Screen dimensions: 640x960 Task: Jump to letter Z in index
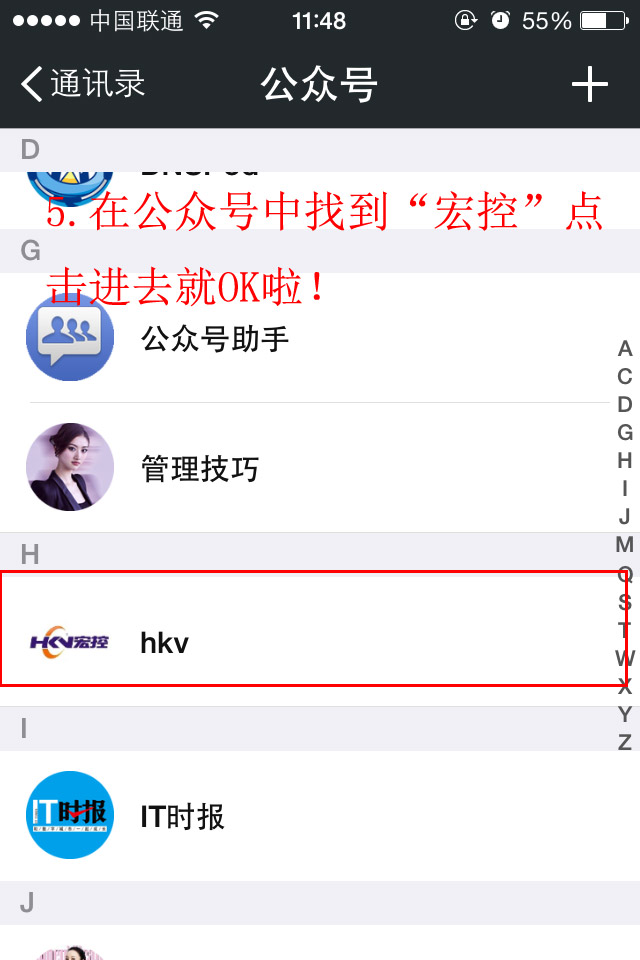click(x=625, y=742)
